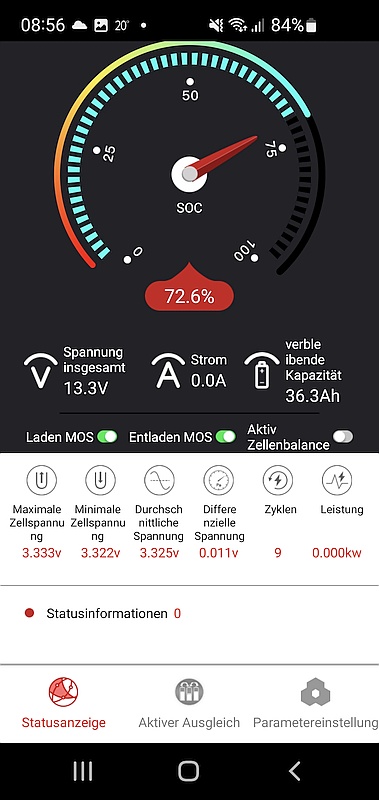Enable the Aktiv Zellenbalance switch

pos(343,437)
